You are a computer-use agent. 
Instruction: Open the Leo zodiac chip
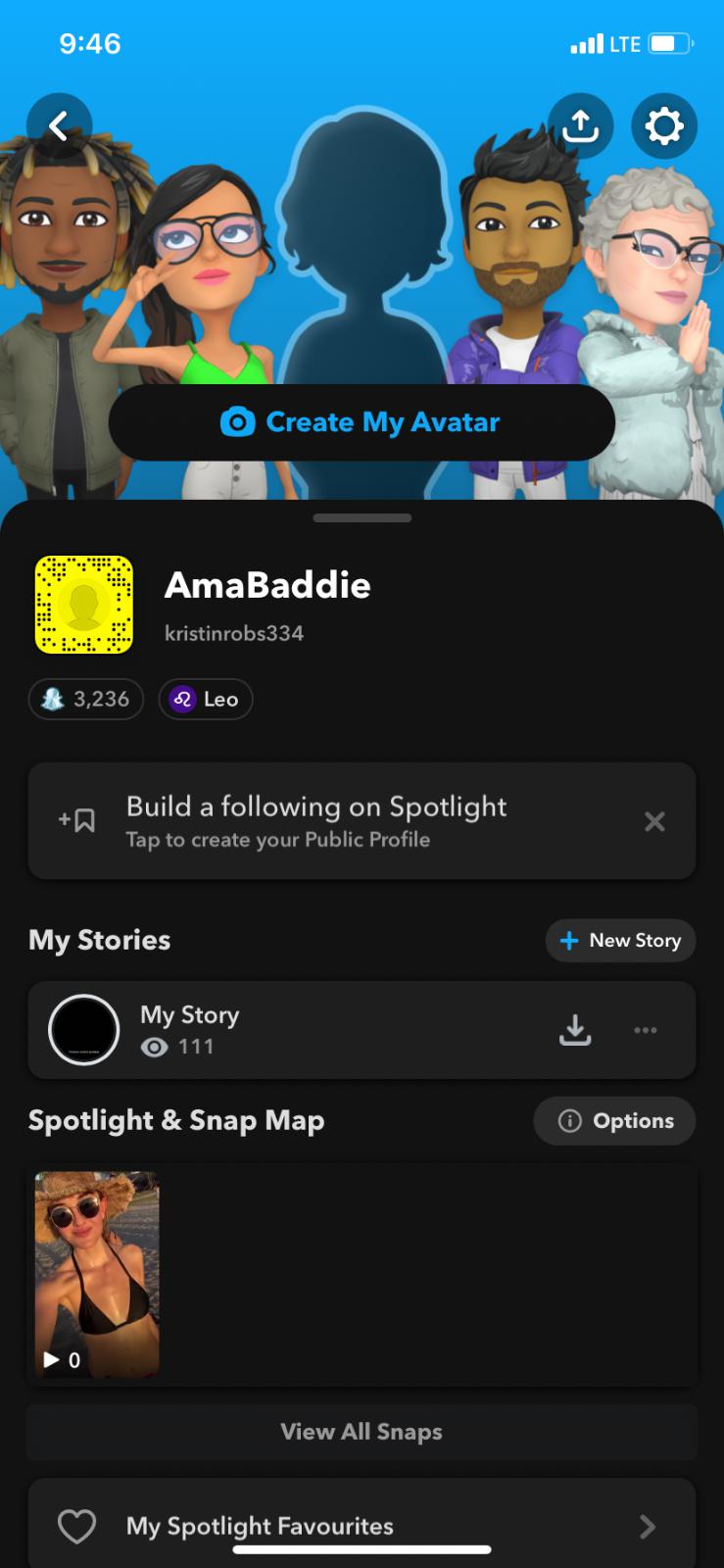[x=206, y=699]
